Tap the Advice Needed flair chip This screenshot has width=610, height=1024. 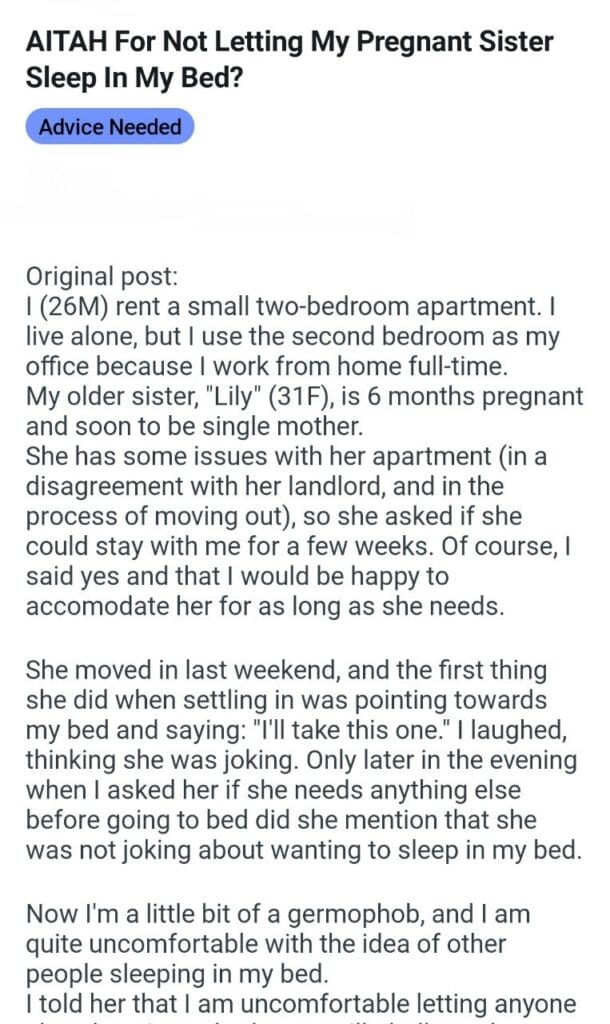[x=110, y=127]
